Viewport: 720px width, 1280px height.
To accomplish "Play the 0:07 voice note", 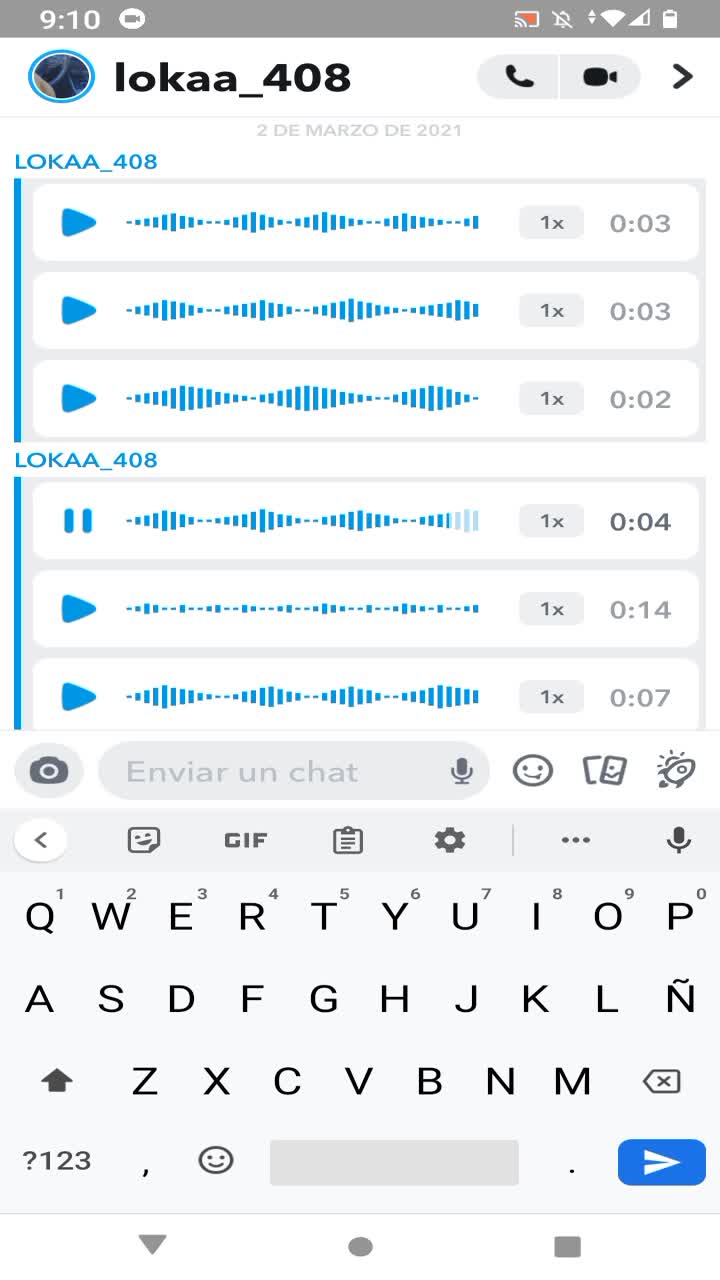I will click(78, 697).
